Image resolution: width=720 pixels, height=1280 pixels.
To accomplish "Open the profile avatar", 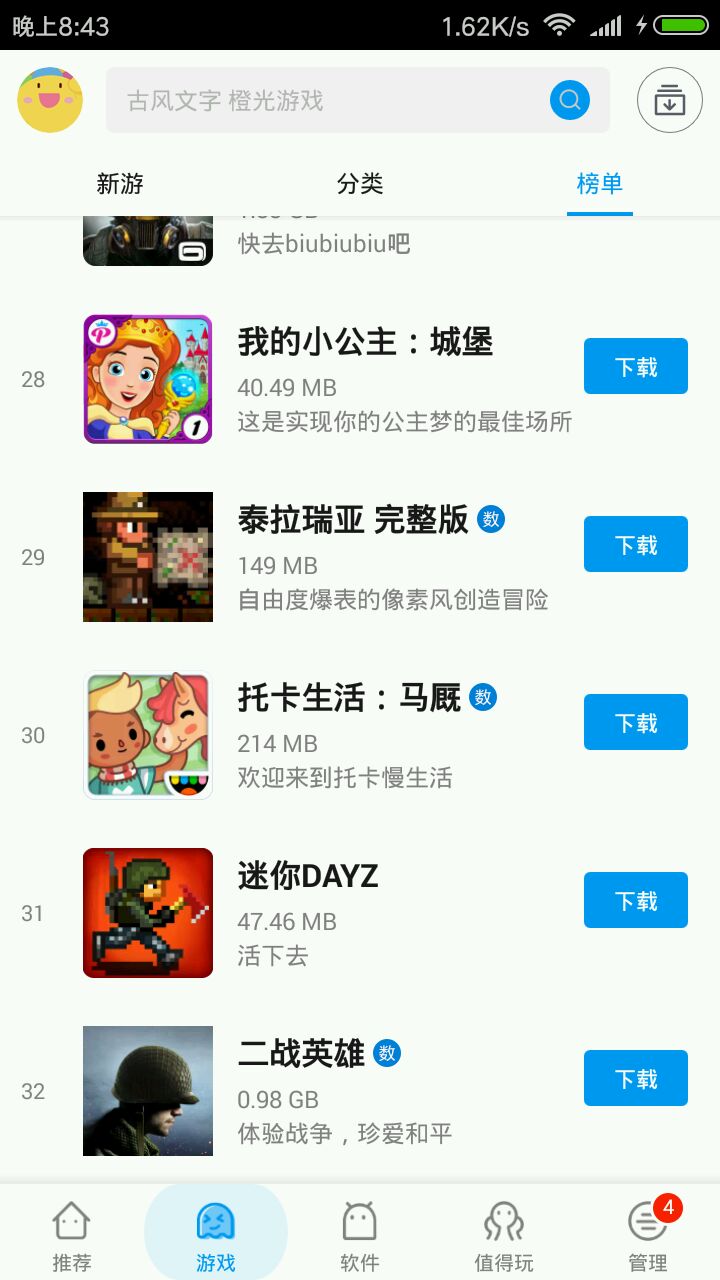I will (x=50, y=100).
